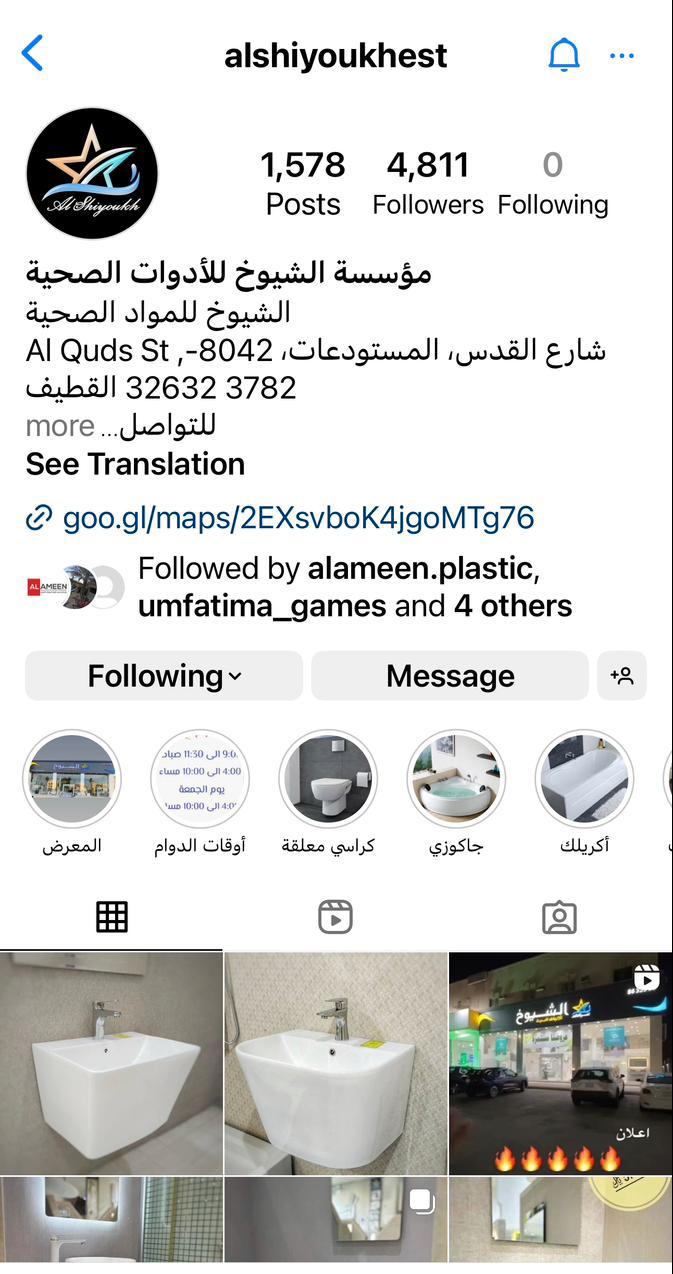
Task: Open the جاكوزي story highlight
Action: pyautogui.click(x=455, y=779)
